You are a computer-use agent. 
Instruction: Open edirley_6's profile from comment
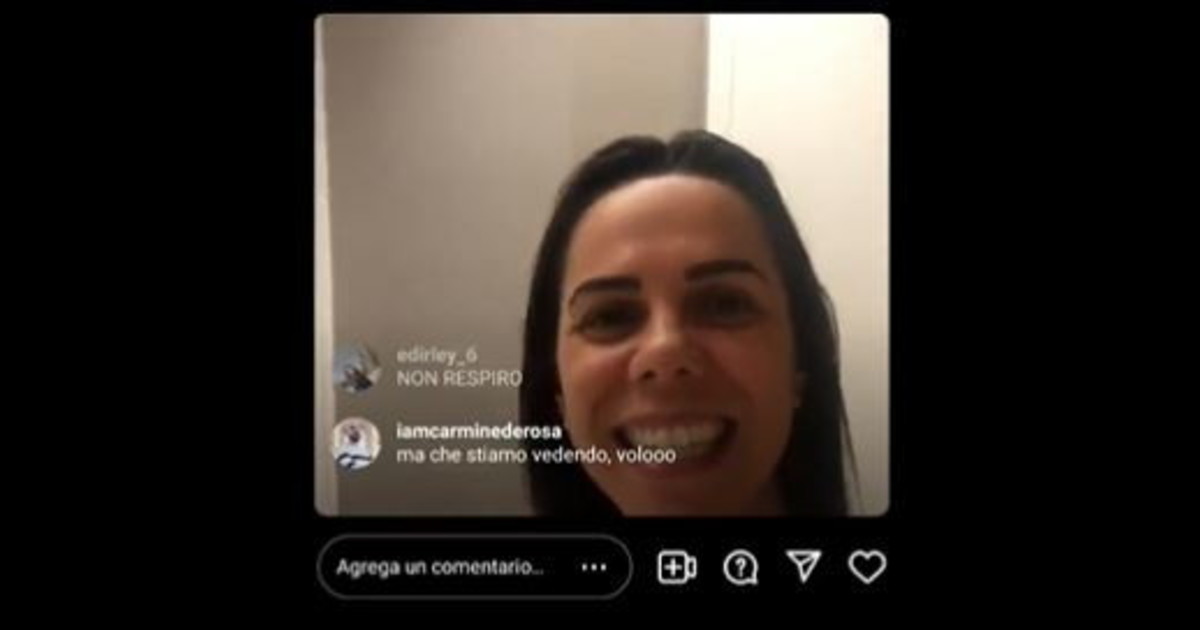[x=356, y=367]
